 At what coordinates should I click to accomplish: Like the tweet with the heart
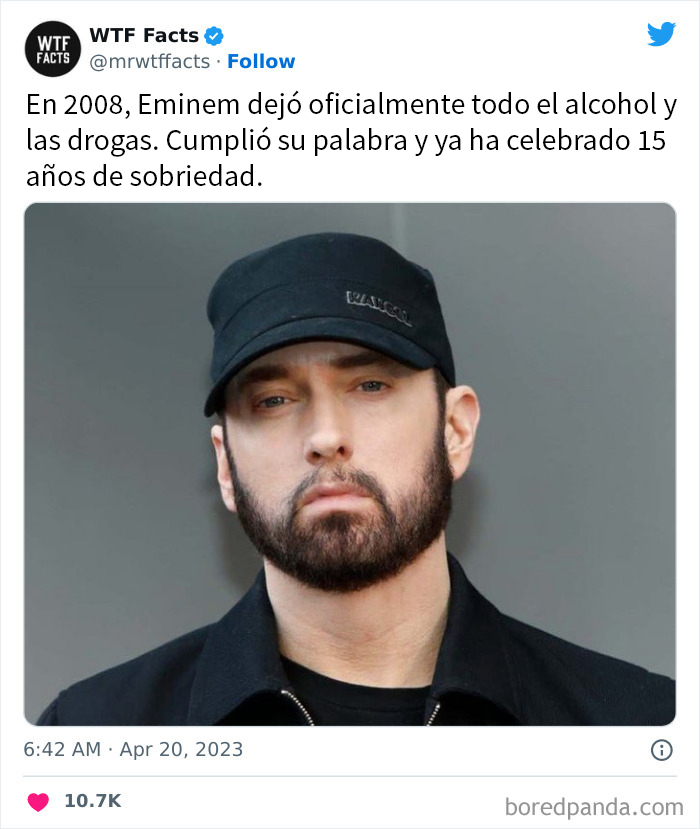pyautogui.click(x=38, y=801)
